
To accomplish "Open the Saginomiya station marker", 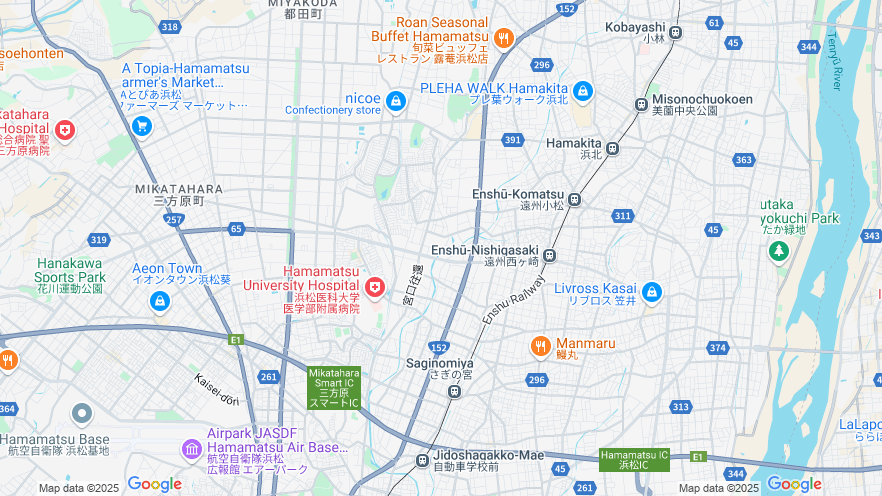I will click(x=454, y=391).
